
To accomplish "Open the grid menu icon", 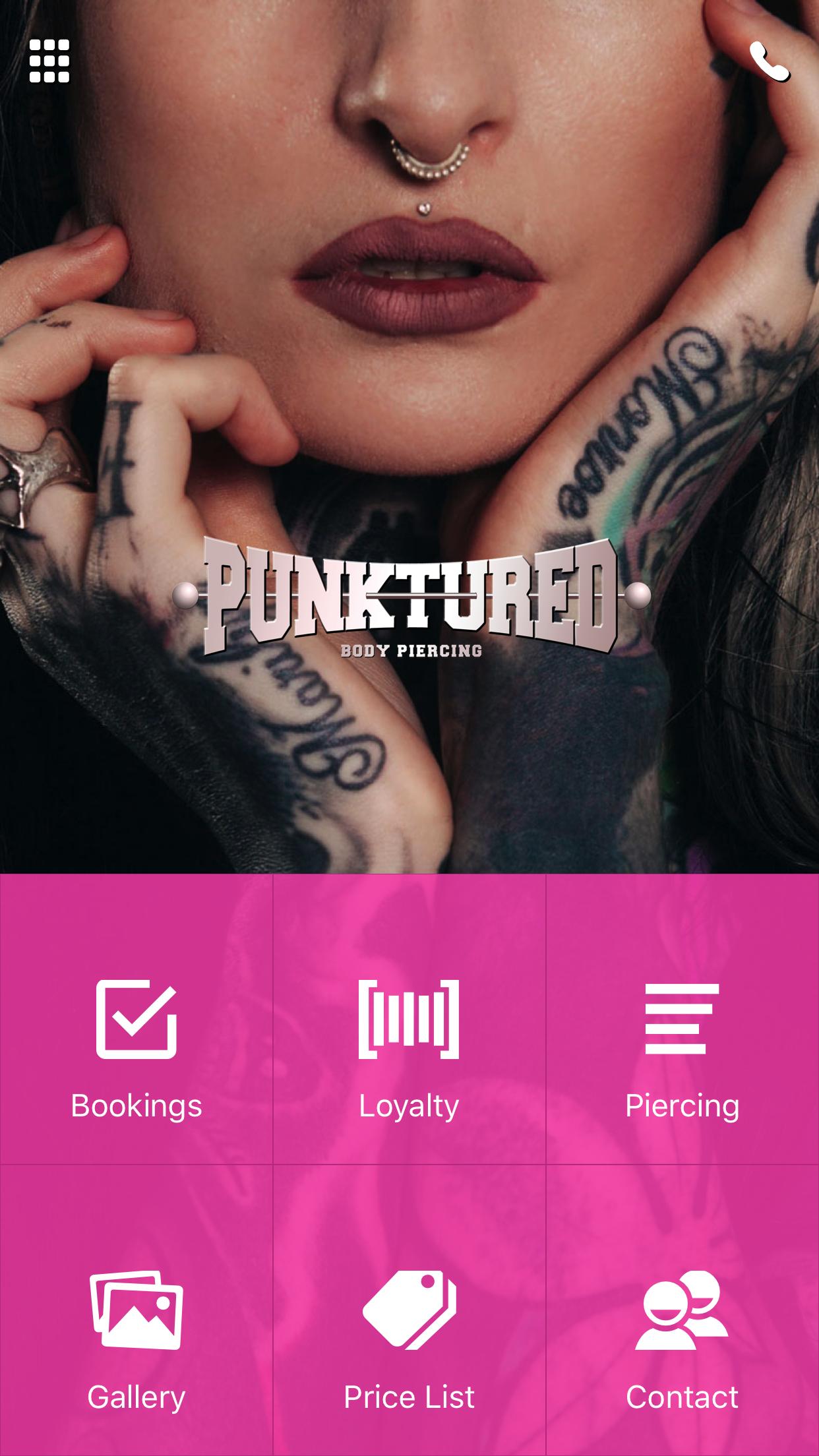I will pyautogui.click(x=49, y=61).
